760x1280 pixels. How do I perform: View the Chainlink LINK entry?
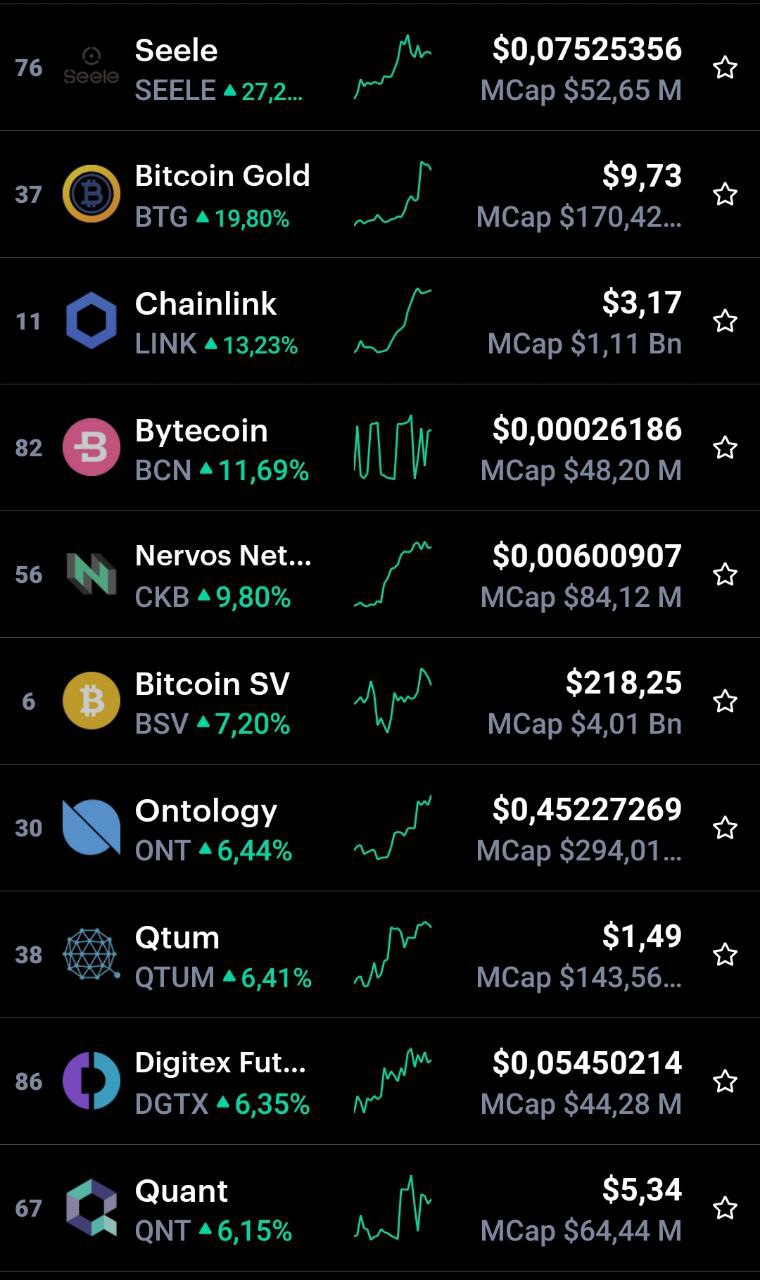point(380,321)
